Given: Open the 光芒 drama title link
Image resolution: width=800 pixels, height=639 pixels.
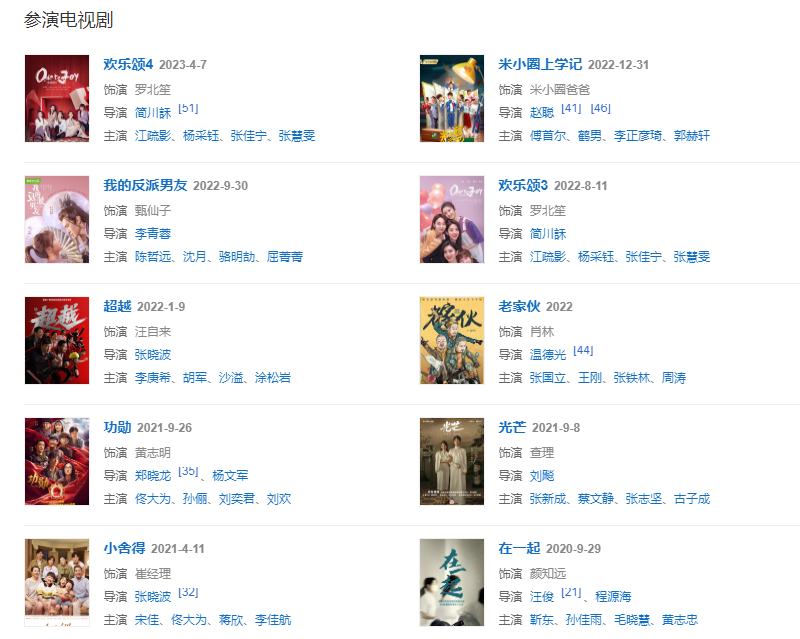Looking at the screenshot, I should 512,427.
